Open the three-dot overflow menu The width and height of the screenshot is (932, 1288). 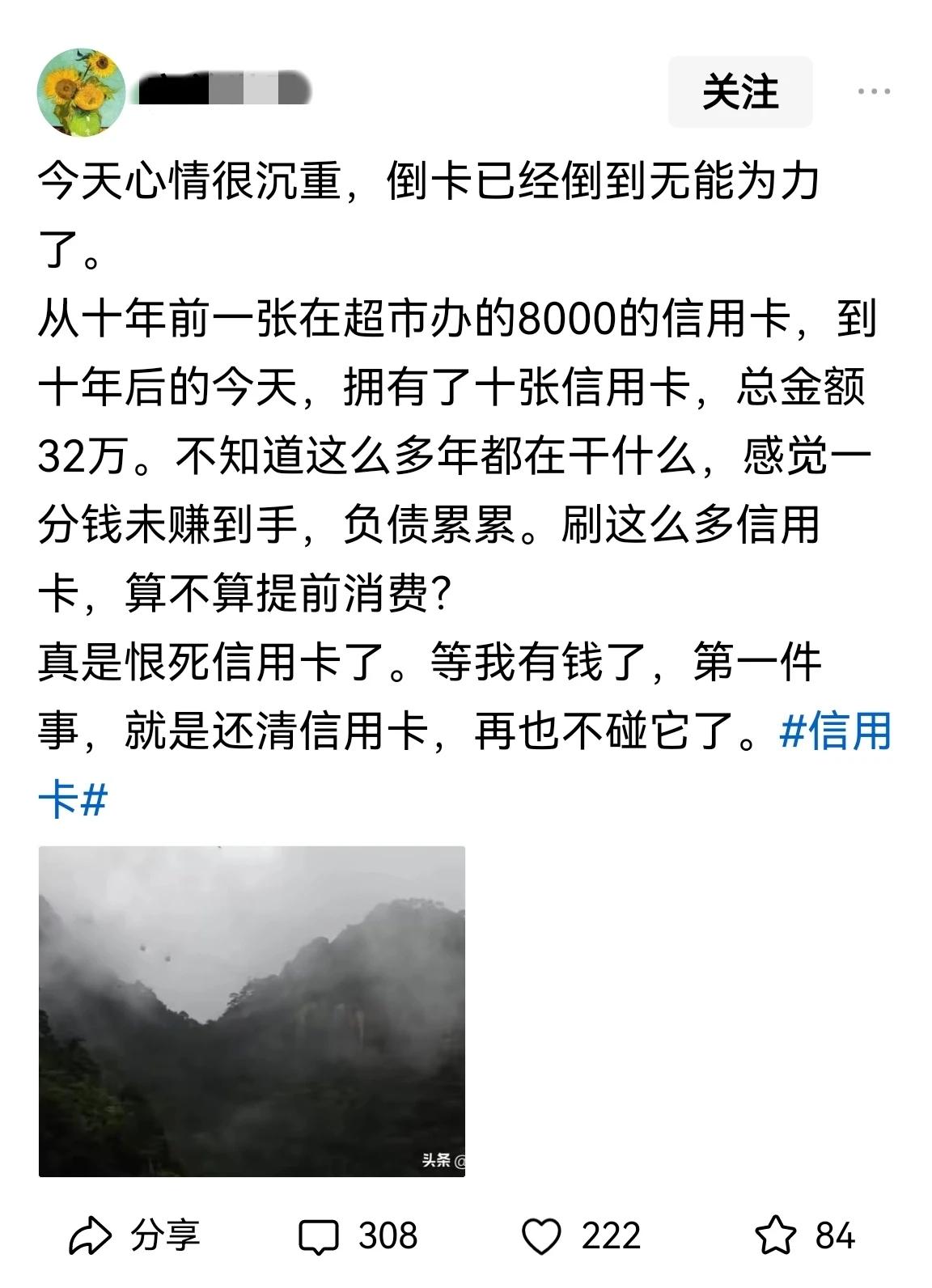(874, 92)
